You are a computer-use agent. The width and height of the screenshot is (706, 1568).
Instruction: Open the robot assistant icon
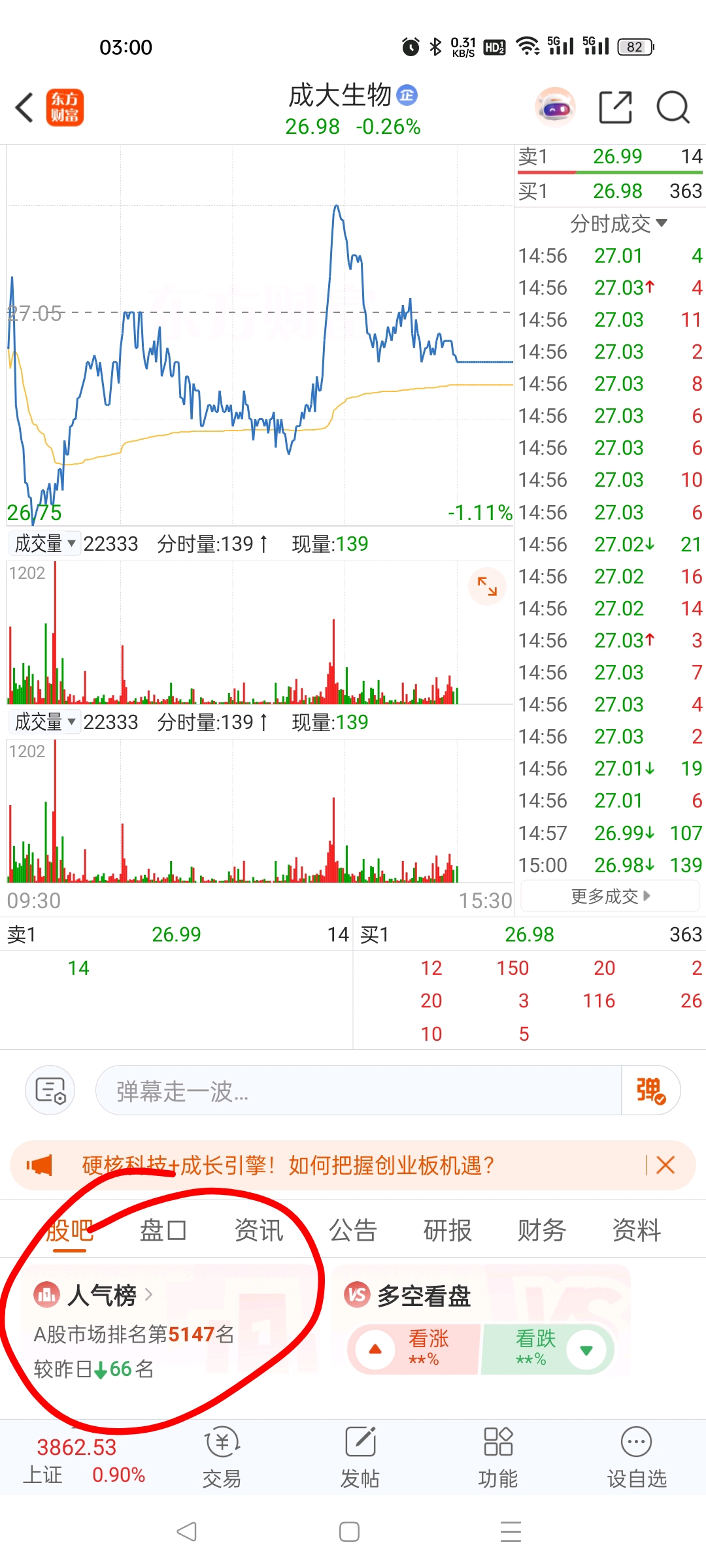coord(555,108)
